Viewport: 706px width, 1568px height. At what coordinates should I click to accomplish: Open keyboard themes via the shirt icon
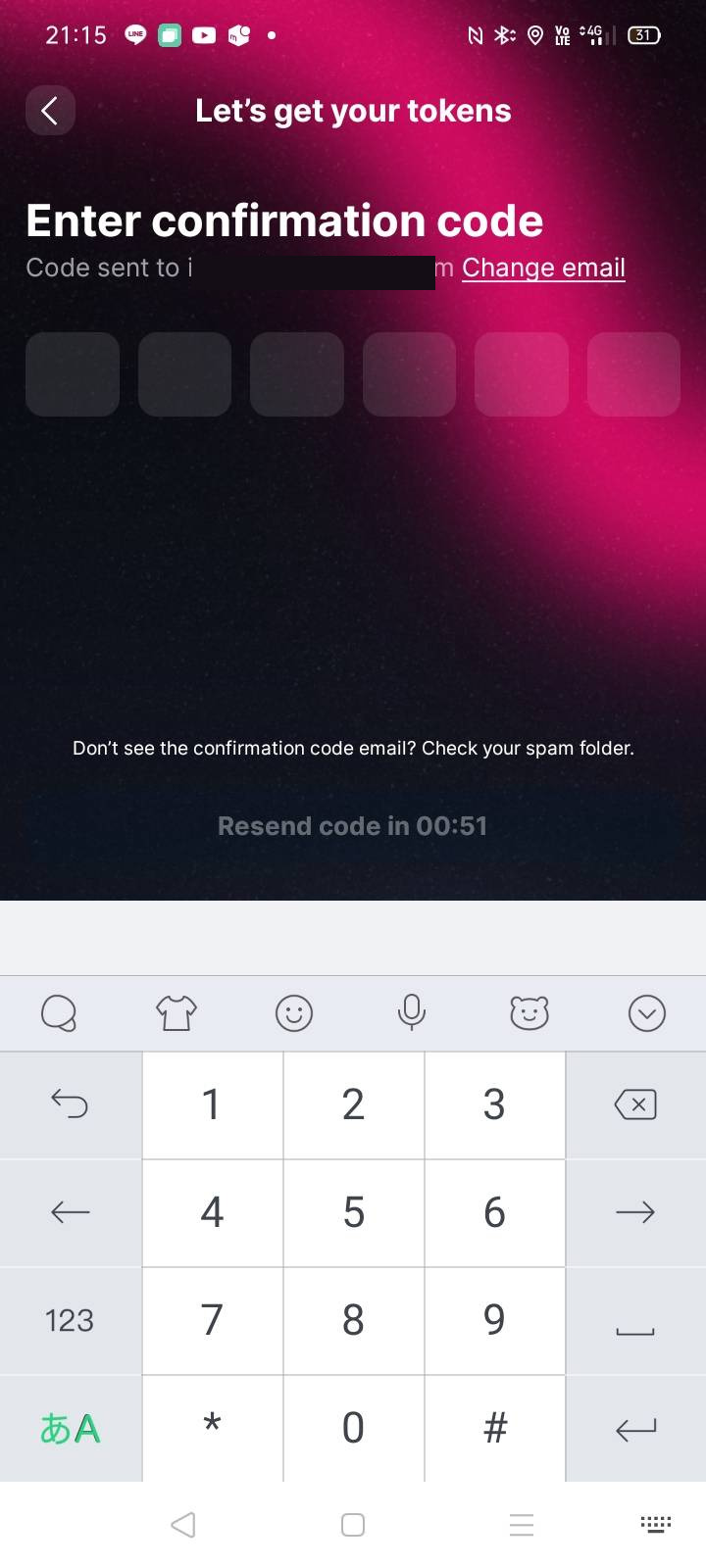click(176, 1013)
